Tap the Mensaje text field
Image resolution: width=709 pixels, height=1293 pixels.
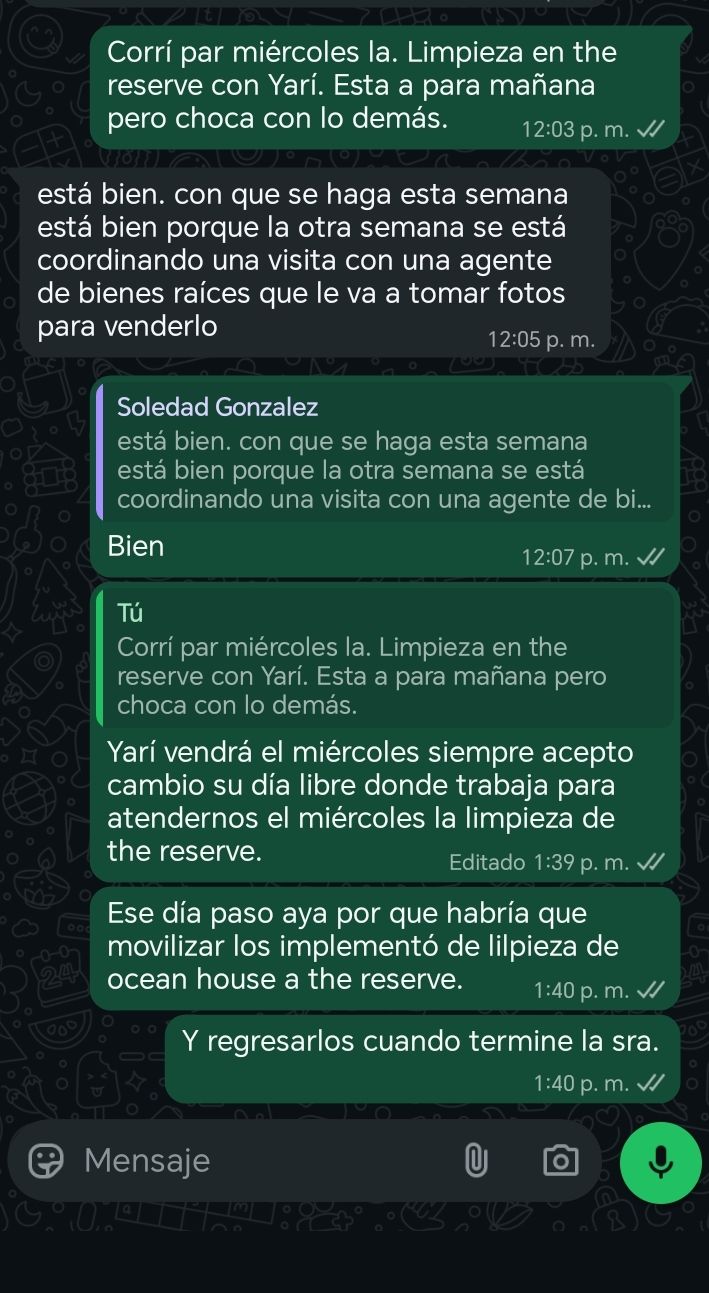point(260,1161)
